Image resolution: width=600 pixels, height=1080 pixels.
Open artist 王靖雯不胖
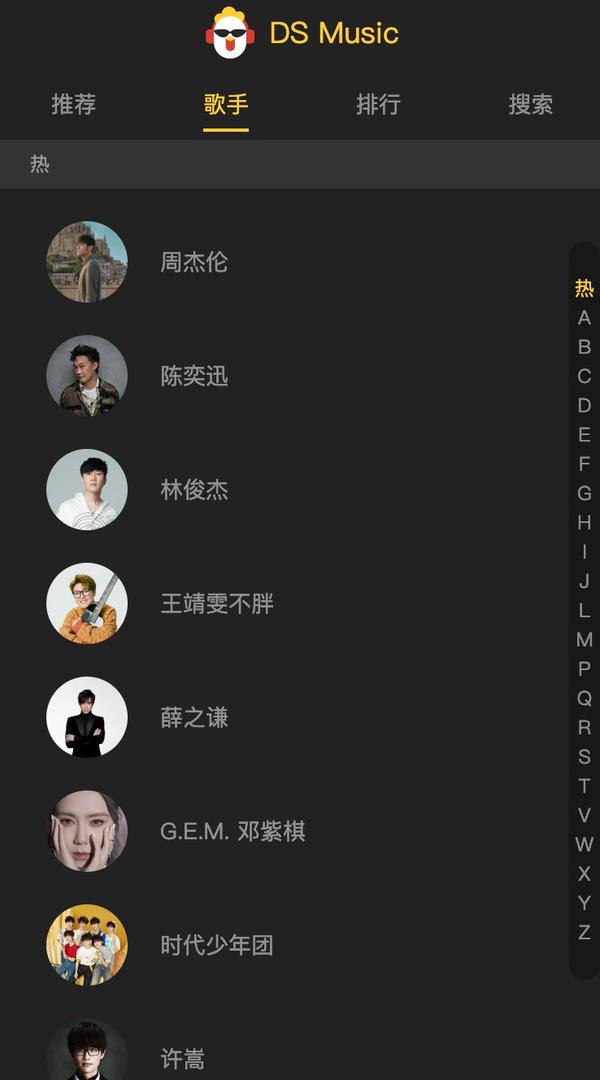[216, 604]
